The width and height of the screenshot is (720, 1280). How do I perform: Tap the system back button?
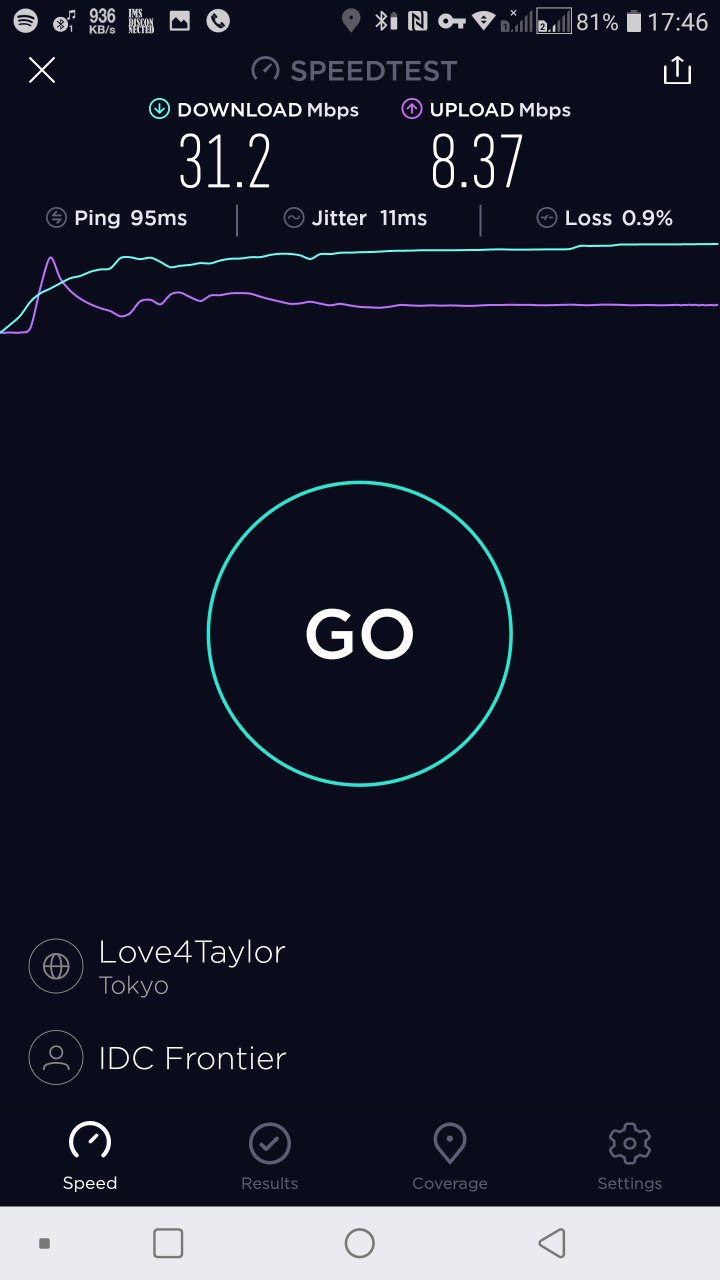[551, 1243]
